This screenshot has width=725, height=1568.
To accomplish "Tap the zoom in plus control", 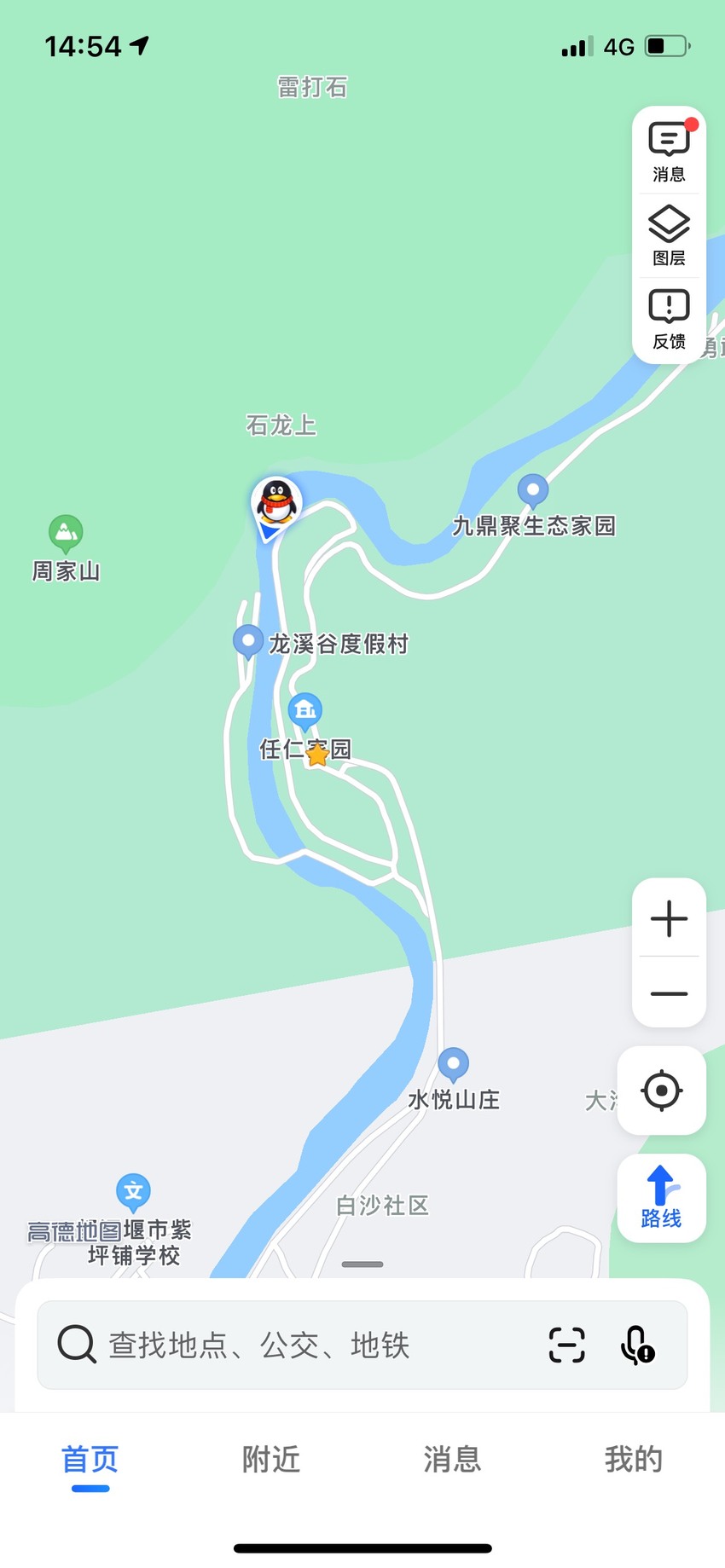I will coord(669,918).
